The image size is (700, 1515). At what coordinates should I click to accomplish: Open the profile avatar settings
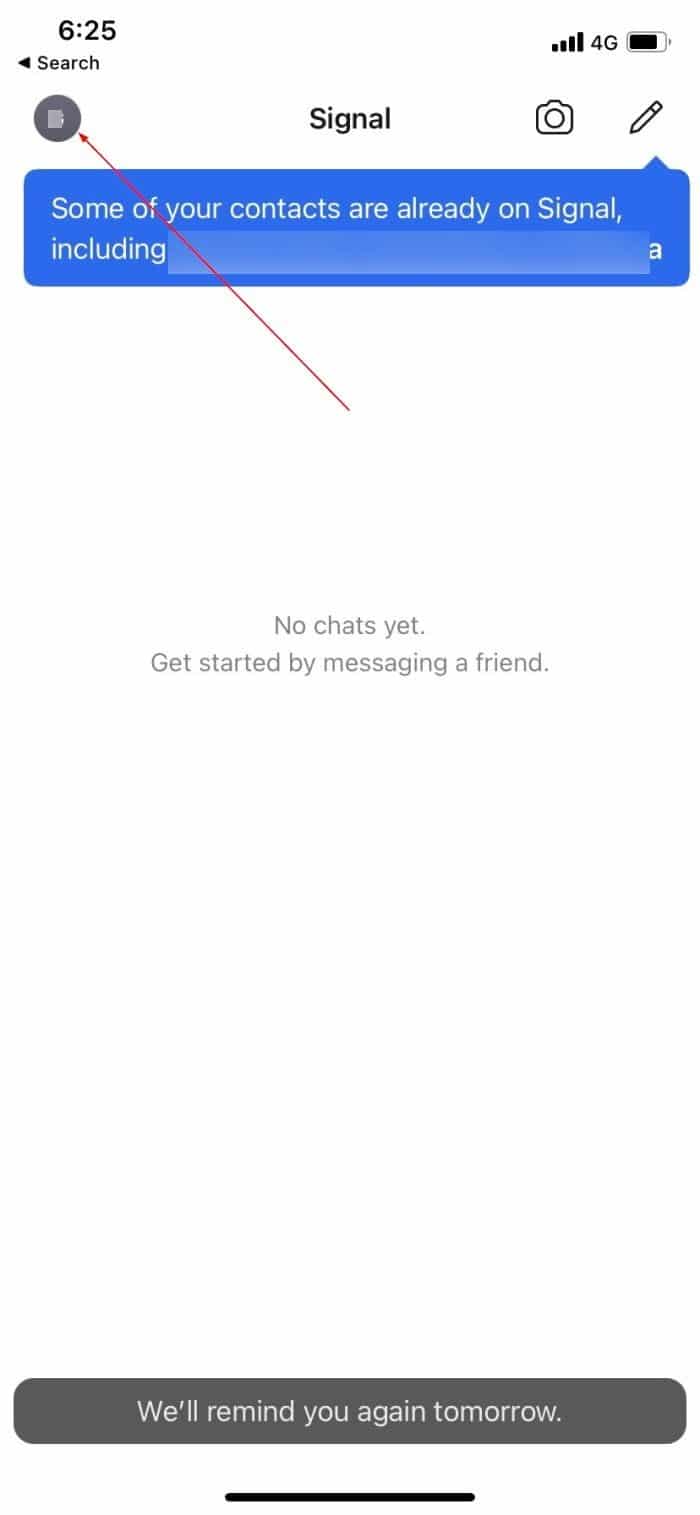click(57, 120)
